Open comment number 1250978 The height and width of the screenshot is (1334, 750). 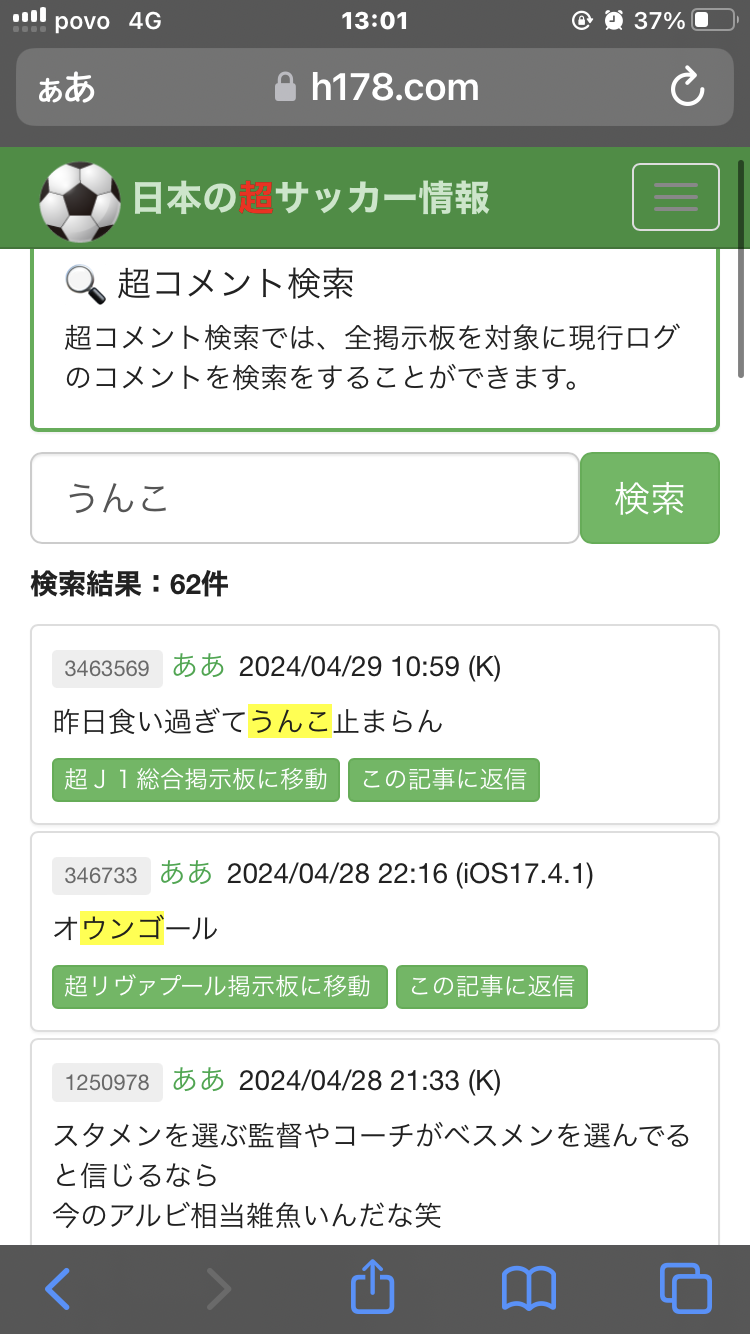[107, 1082]
